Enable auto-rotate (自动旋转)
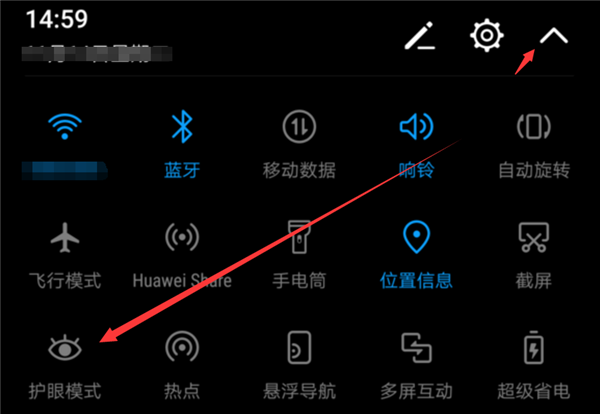 pos(534,127)
